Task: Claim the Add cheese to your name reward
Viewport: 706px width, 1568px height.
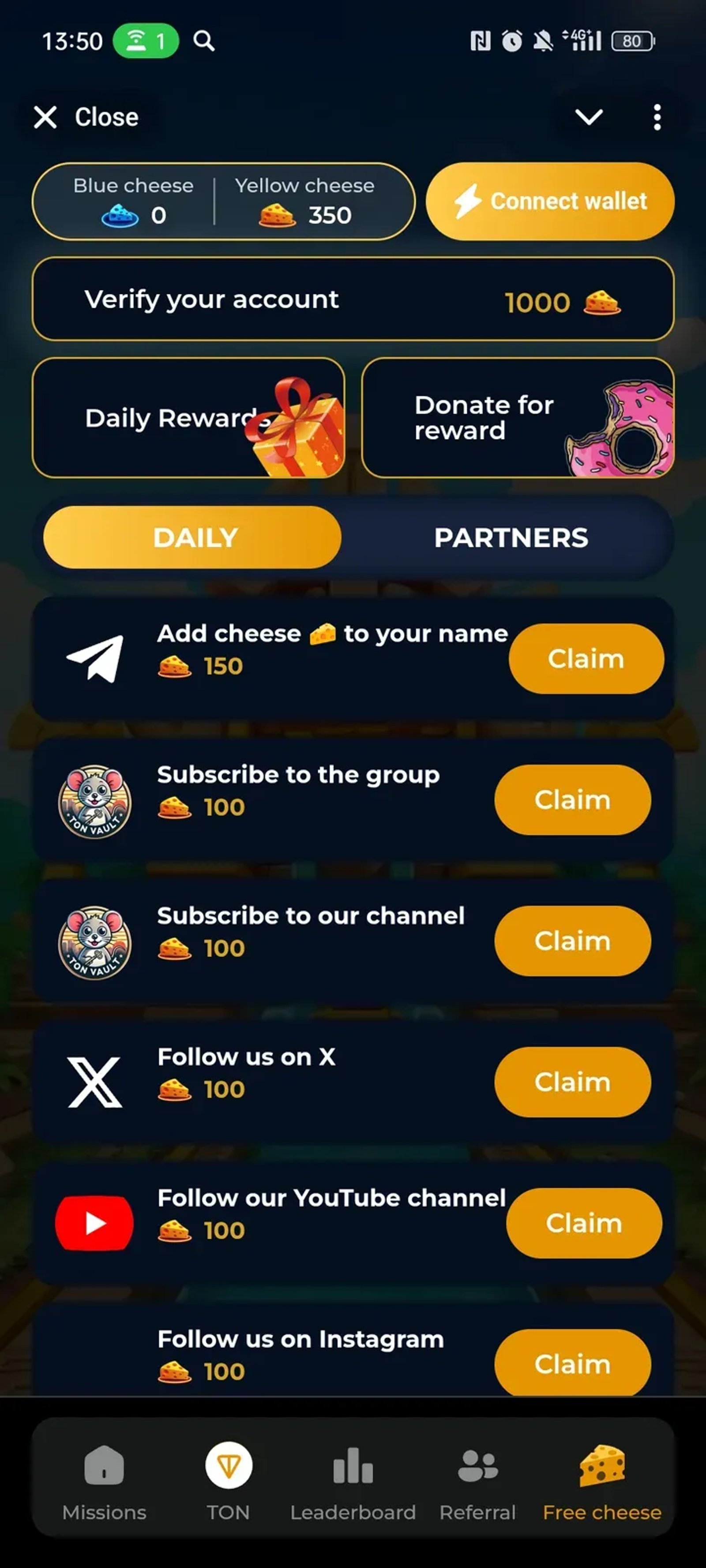Action: coord(586,659)
